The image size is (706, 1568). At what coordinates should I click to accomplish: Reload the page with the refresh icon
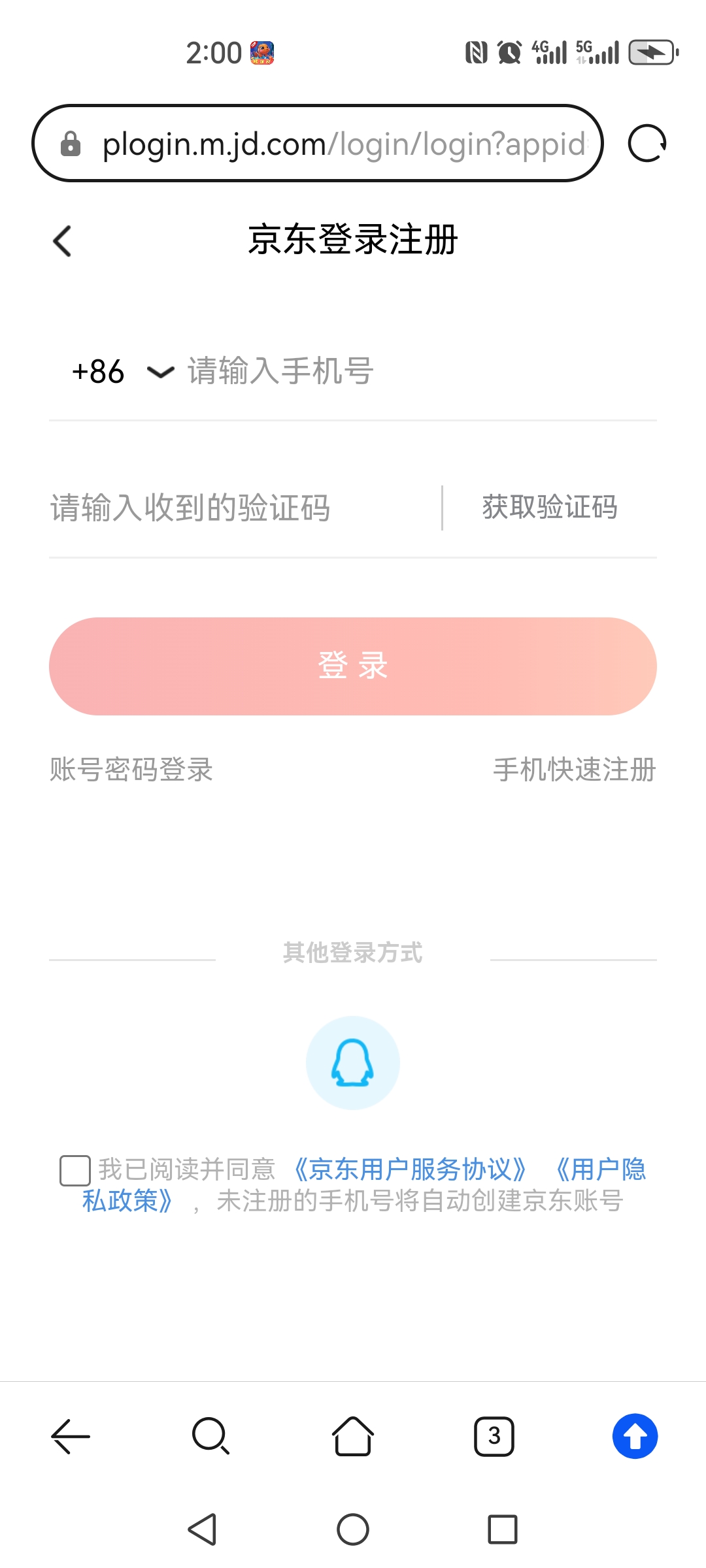(647, 143)
